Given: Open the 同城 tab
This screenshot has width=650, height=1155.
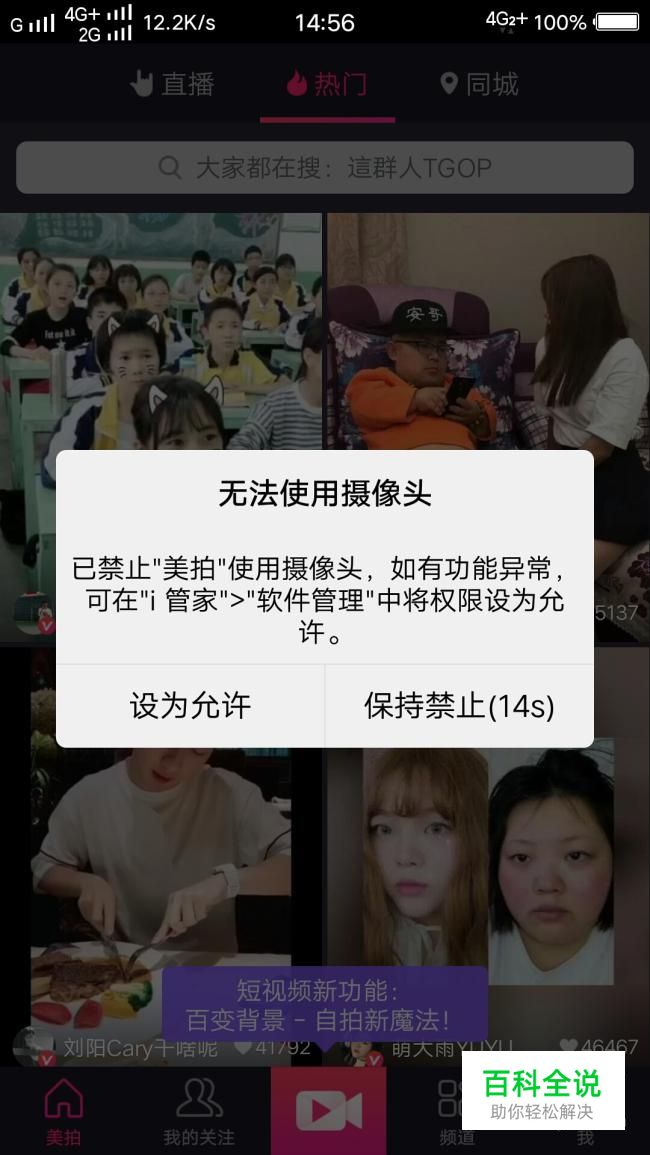Looking at the screenshot, I should [x=479, y=84].
